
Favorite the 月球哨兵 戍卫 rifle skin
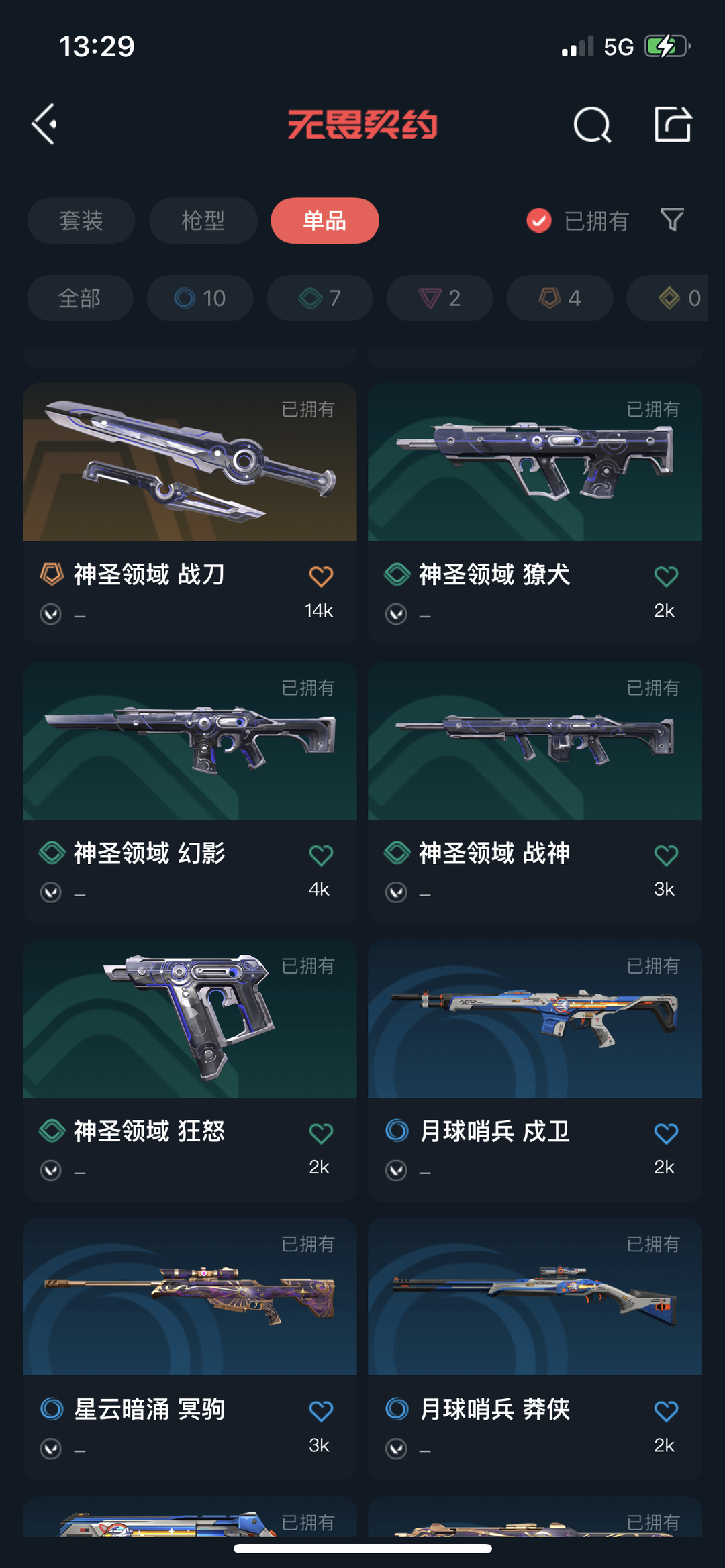click(666, 1131)
